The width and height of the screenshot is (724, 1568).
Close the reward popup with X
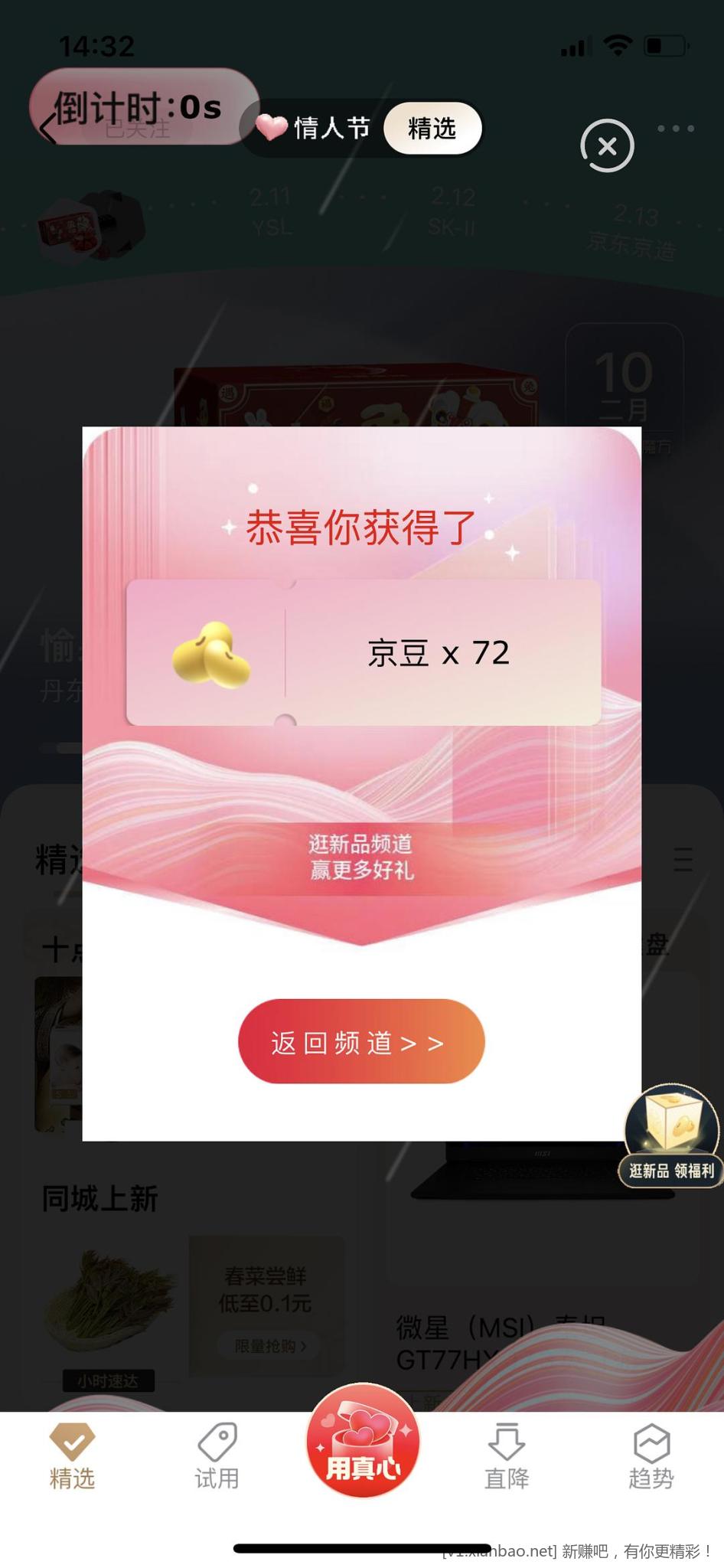[607, 145]
